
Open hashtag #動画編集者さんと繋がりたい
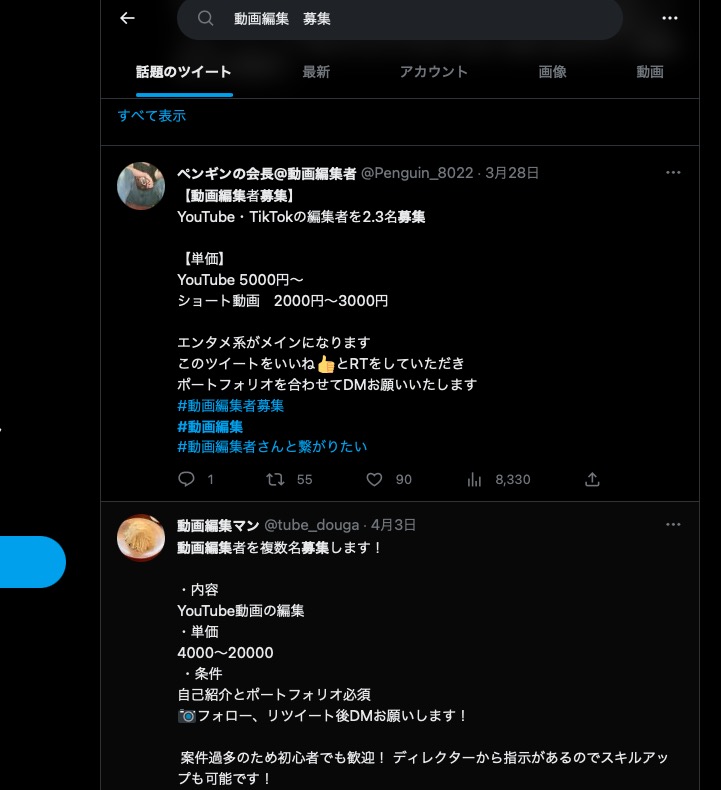click(272, 447)
